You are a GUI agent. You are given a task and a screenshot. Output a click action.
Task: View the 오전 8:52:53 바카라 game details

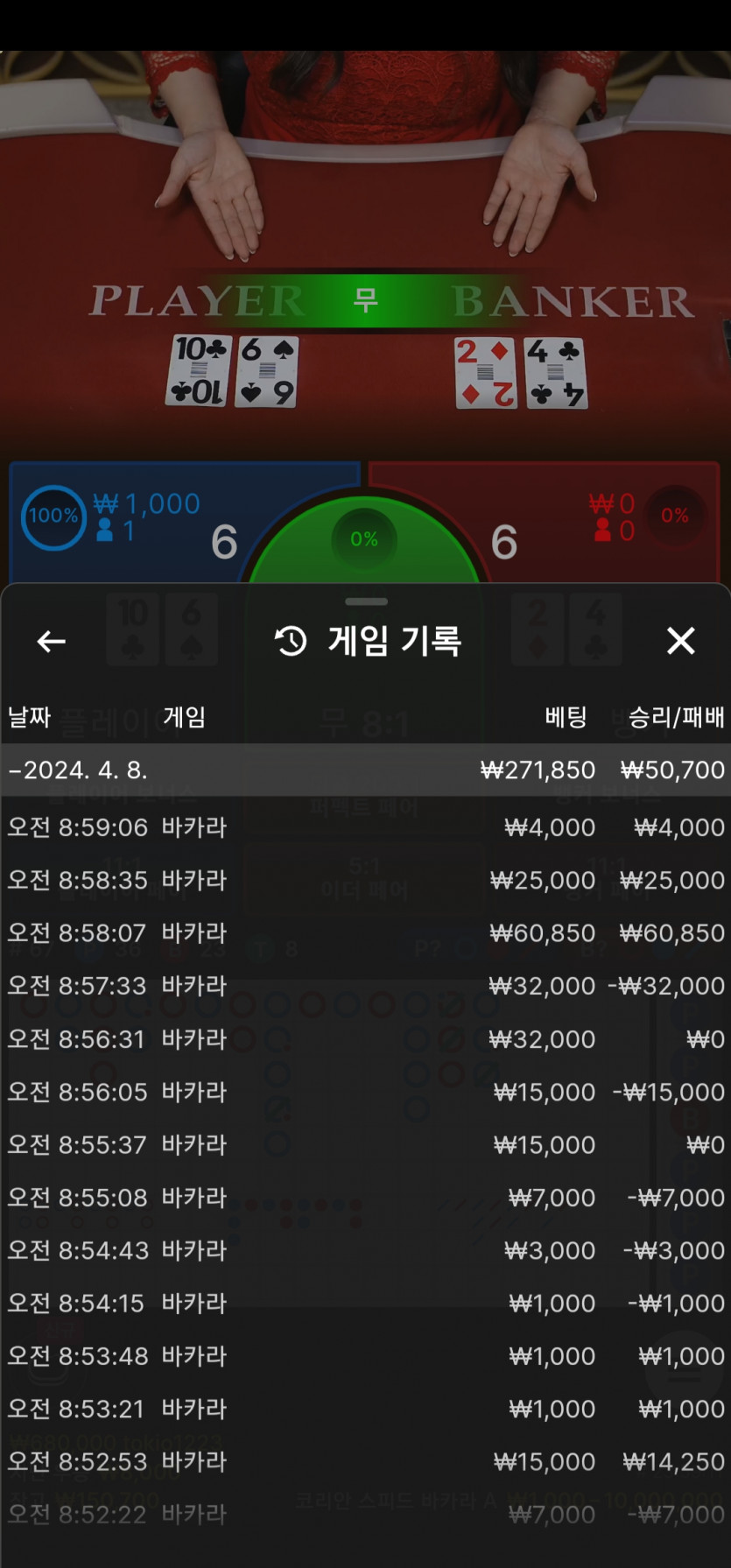pos(365,1461)
